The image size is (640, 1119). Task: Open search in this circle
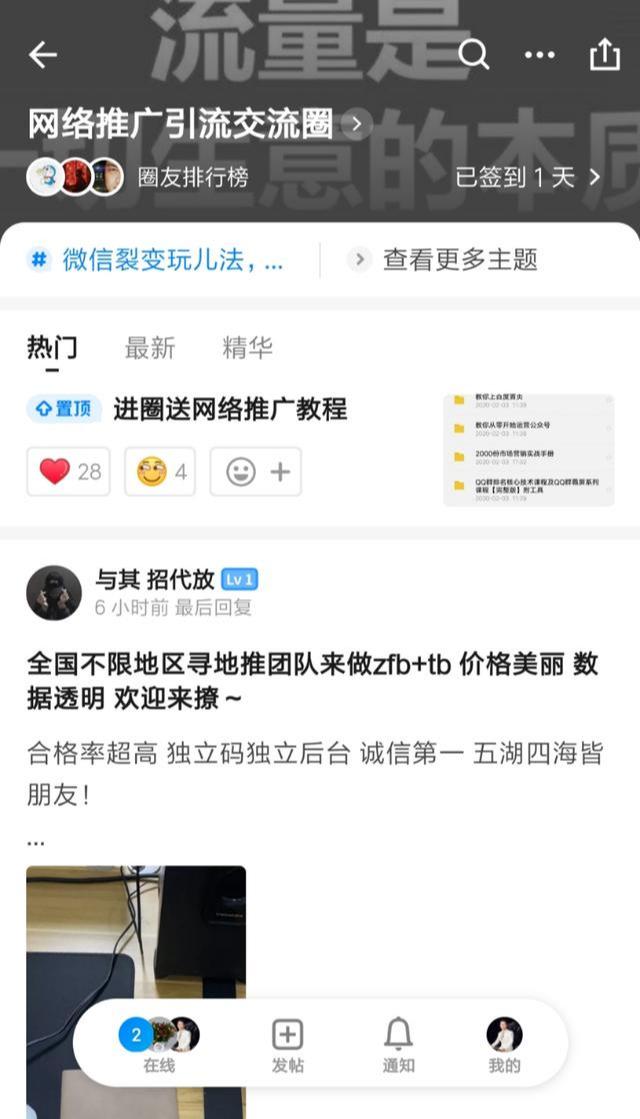pyautogui.click(x=474, y=55)
